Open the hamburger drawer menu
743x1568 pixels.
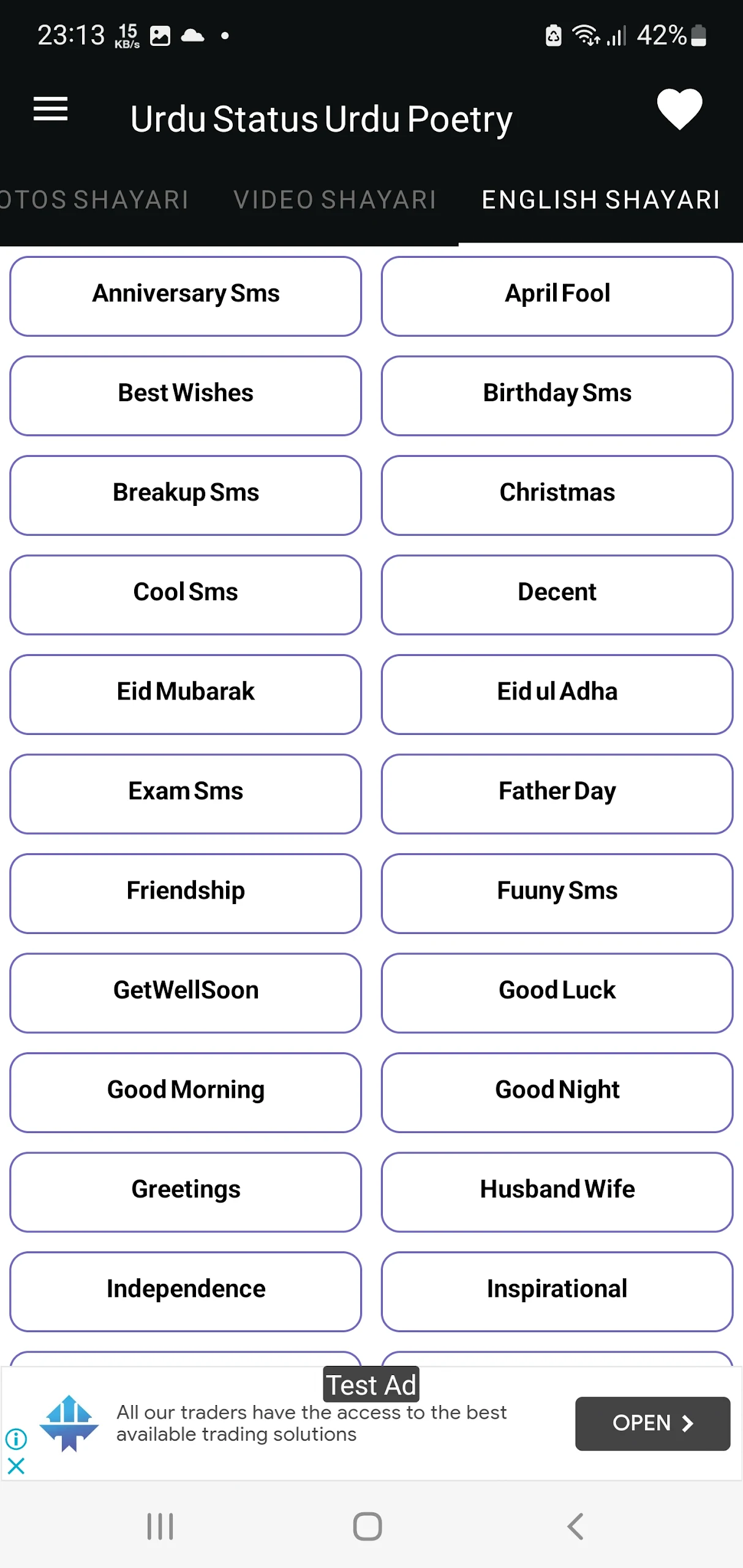coord(50,109)
